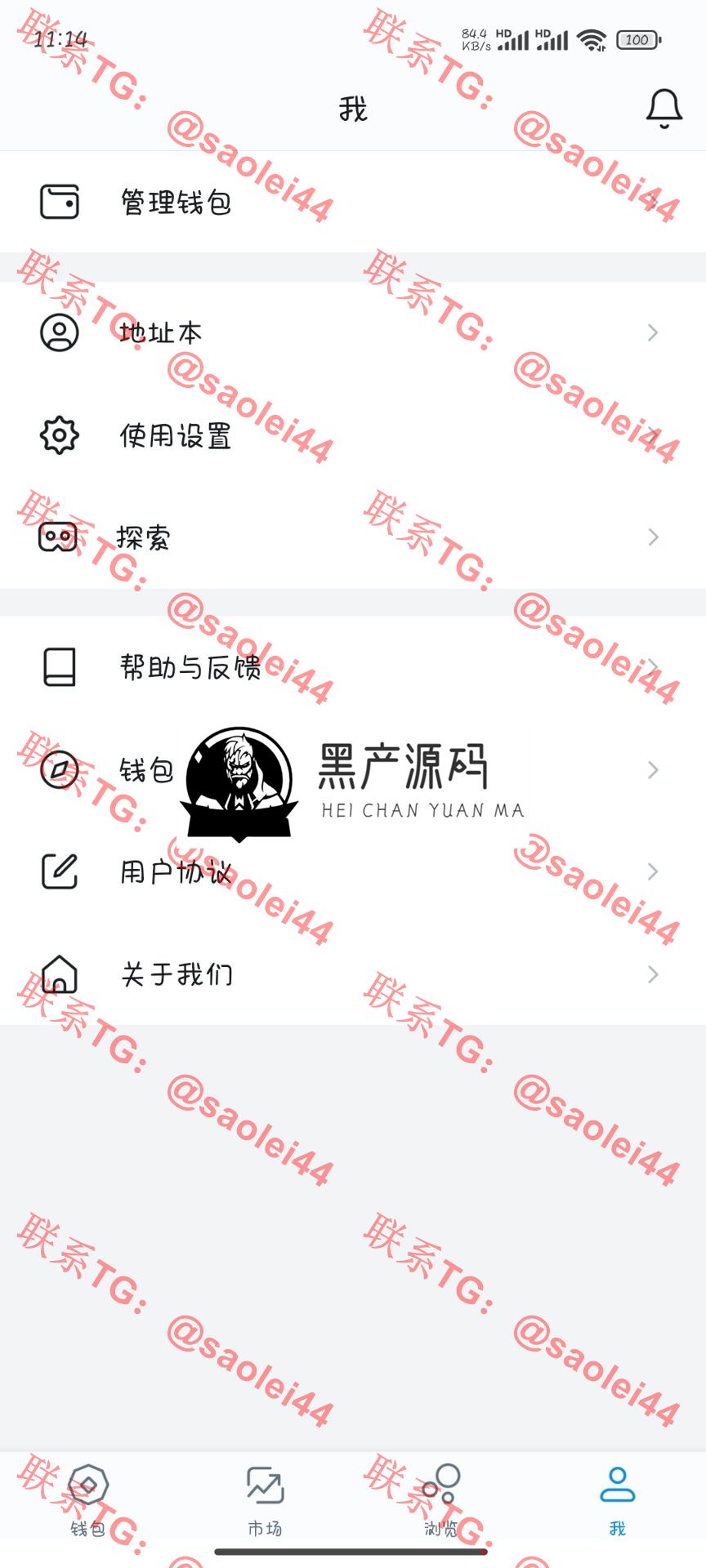Switch to the 市场 market tab
Viewport: 706px width, 1568px height.
[265, 1499]
